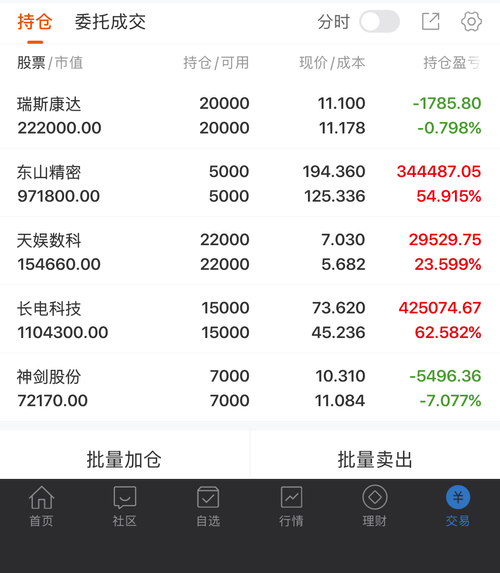Open the 自选 watchlist tab
The image size is (500, 573).
(208, 506)
